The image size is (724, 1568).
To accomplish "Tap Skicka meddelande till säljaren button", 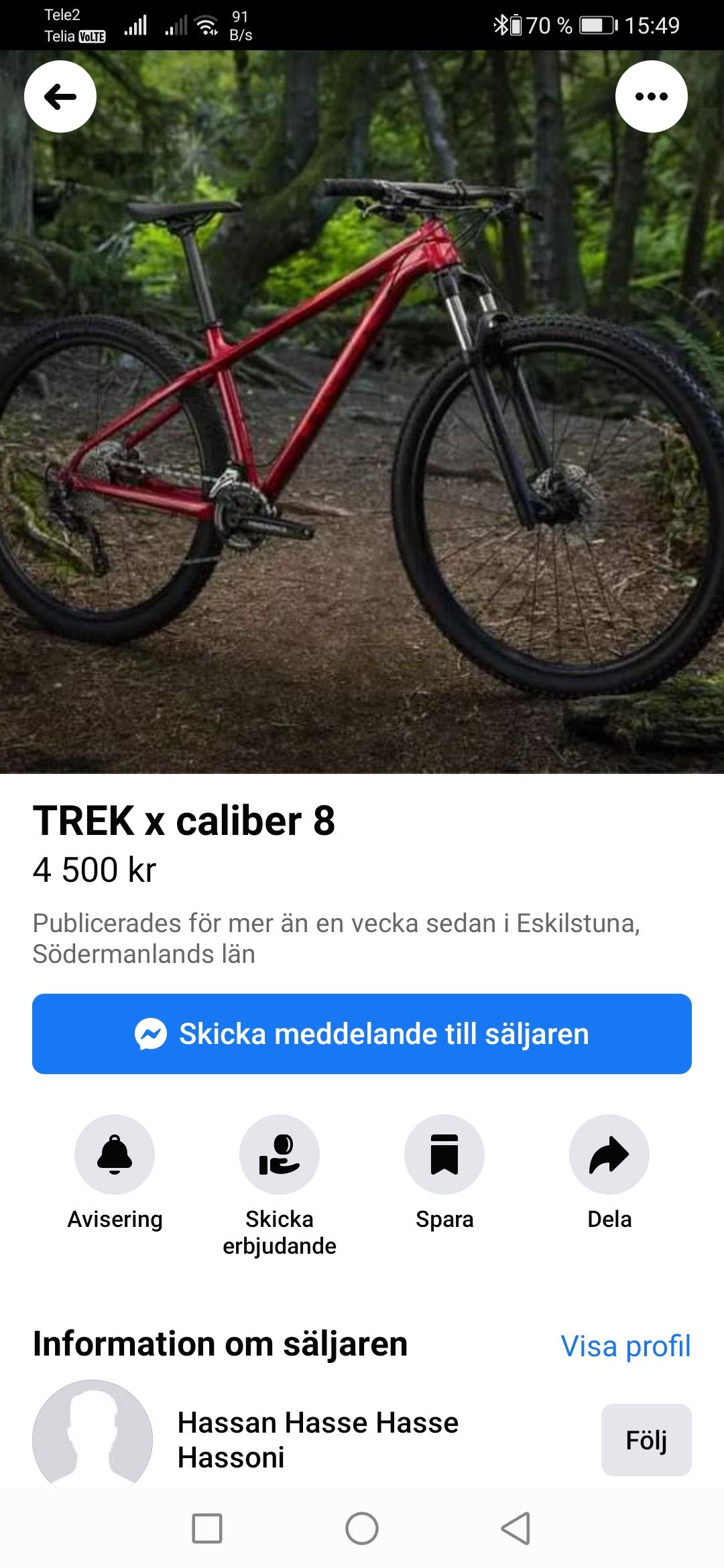I will [362, 1034].
